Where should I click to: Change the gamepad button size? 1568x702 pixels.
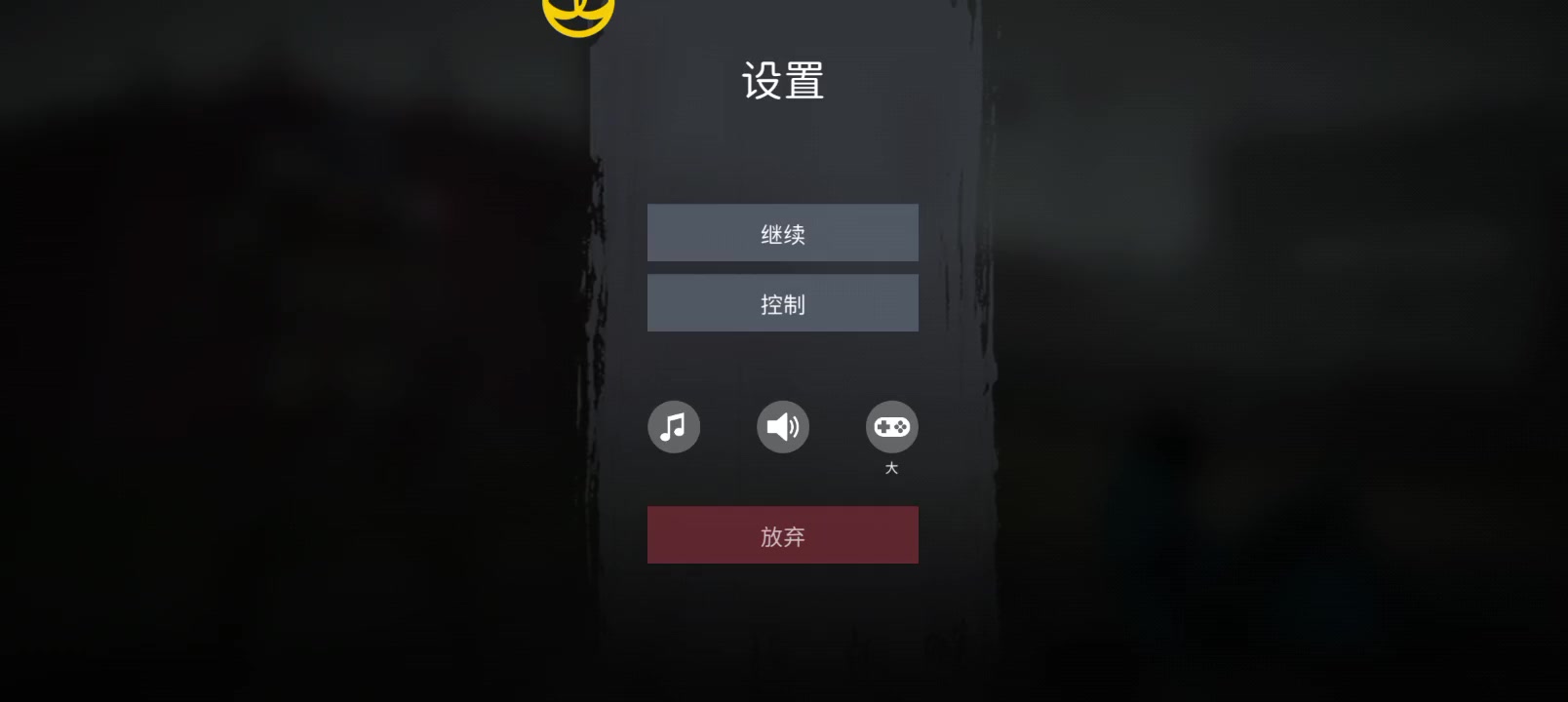[x=891, y=427]
